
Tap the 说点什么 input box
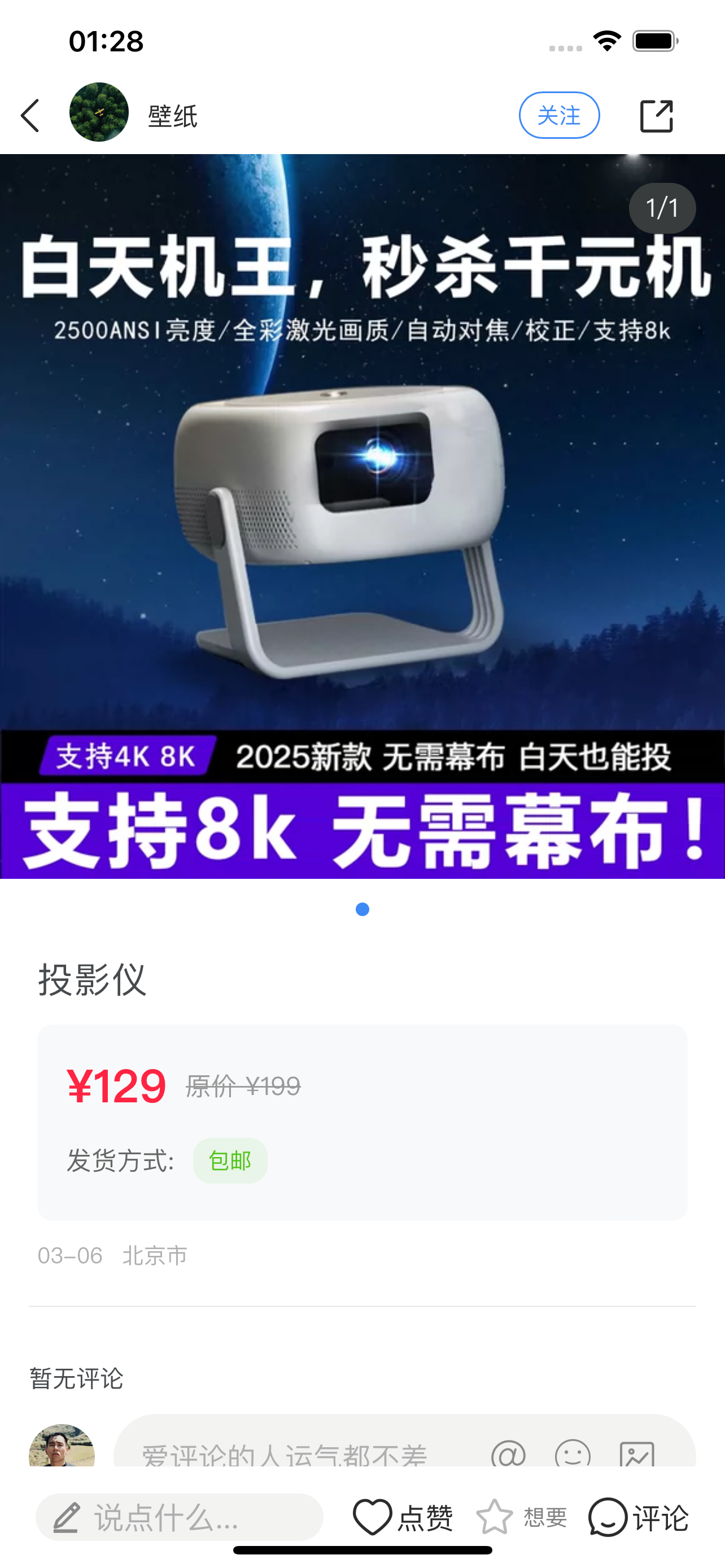coord(180,1517)
